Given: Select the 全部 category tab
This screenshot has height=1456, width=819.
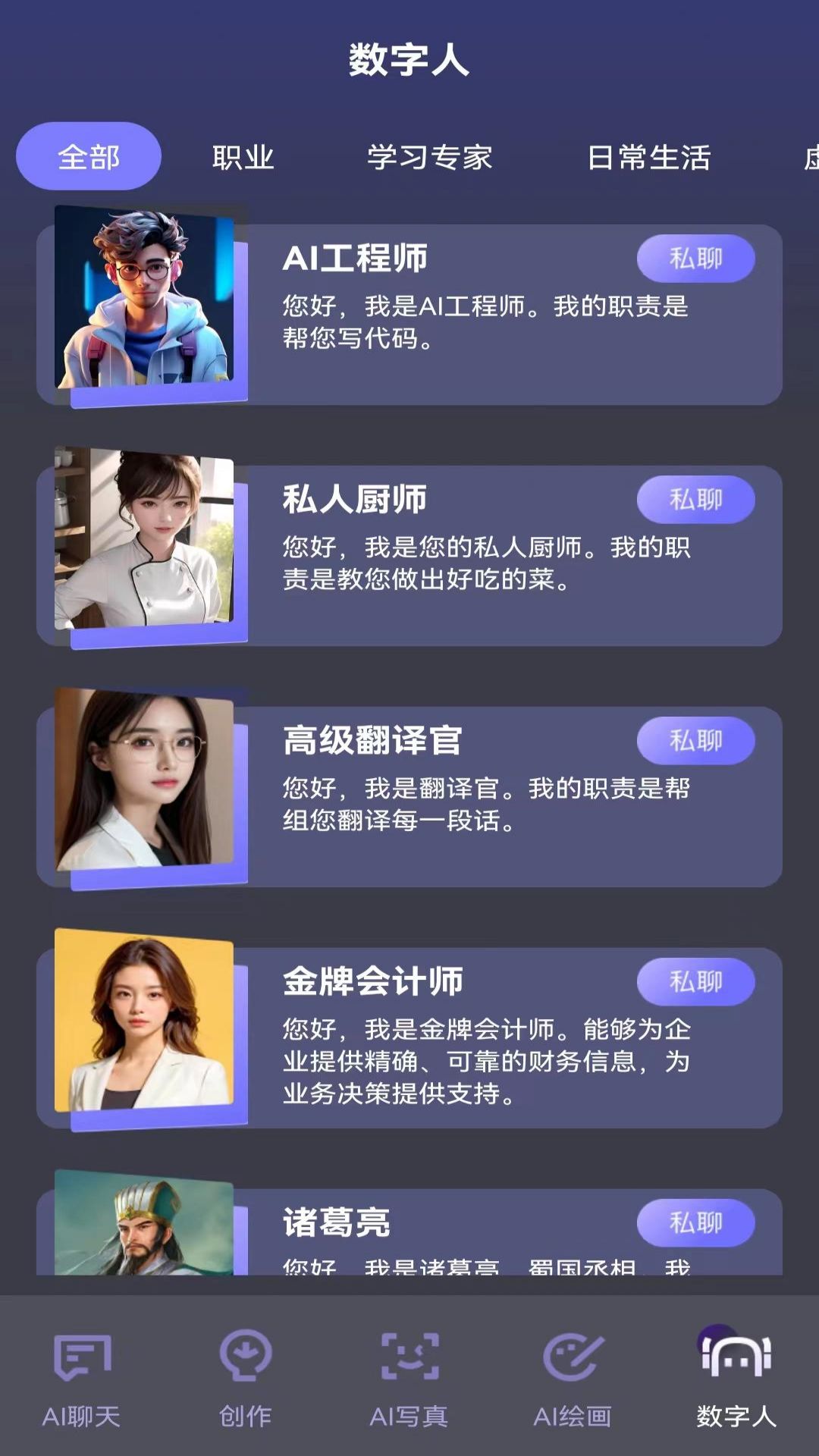Looking at the screenshot, I should click(x=89, y=156).
